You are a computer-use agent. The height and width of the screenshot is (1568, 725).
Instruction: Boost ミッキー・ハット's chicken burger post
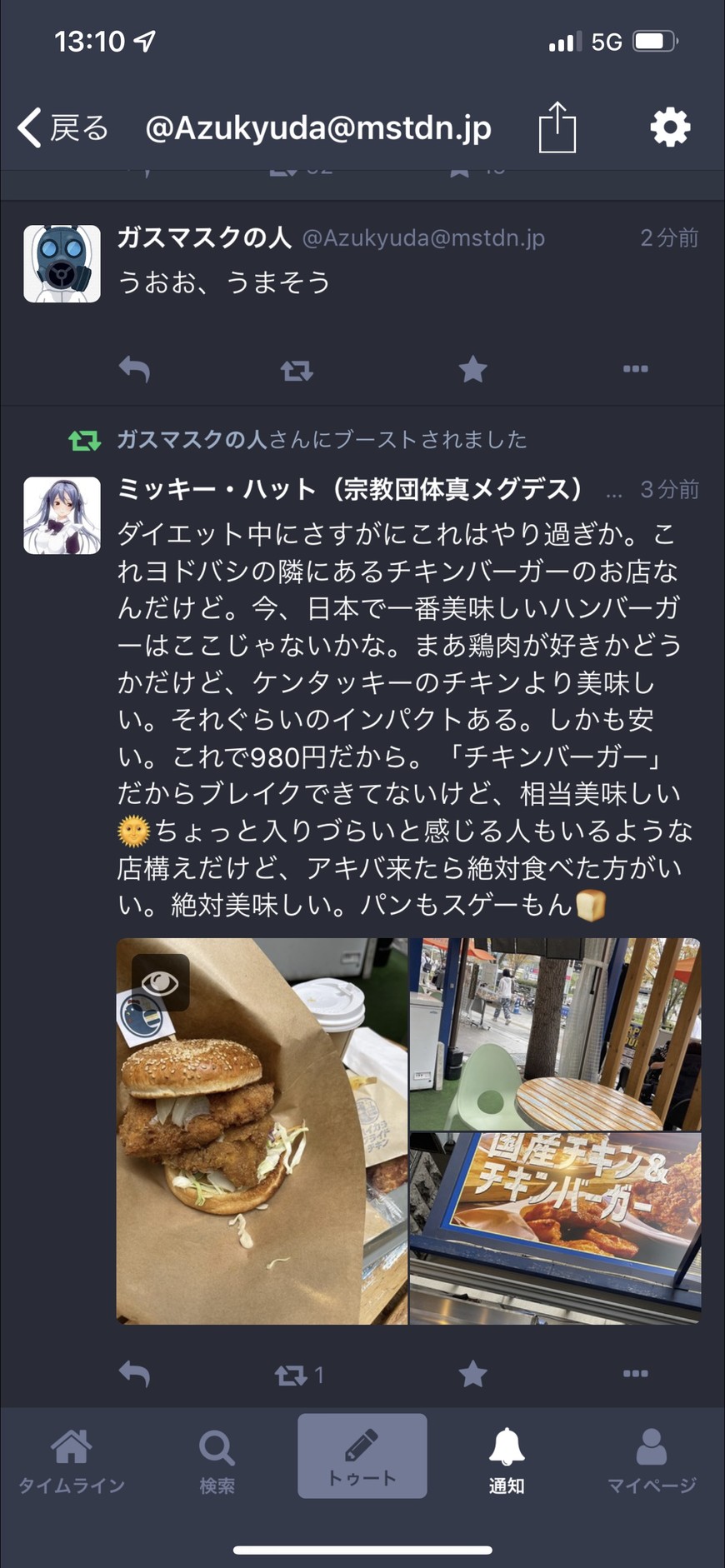click(x=292, y=1374)
